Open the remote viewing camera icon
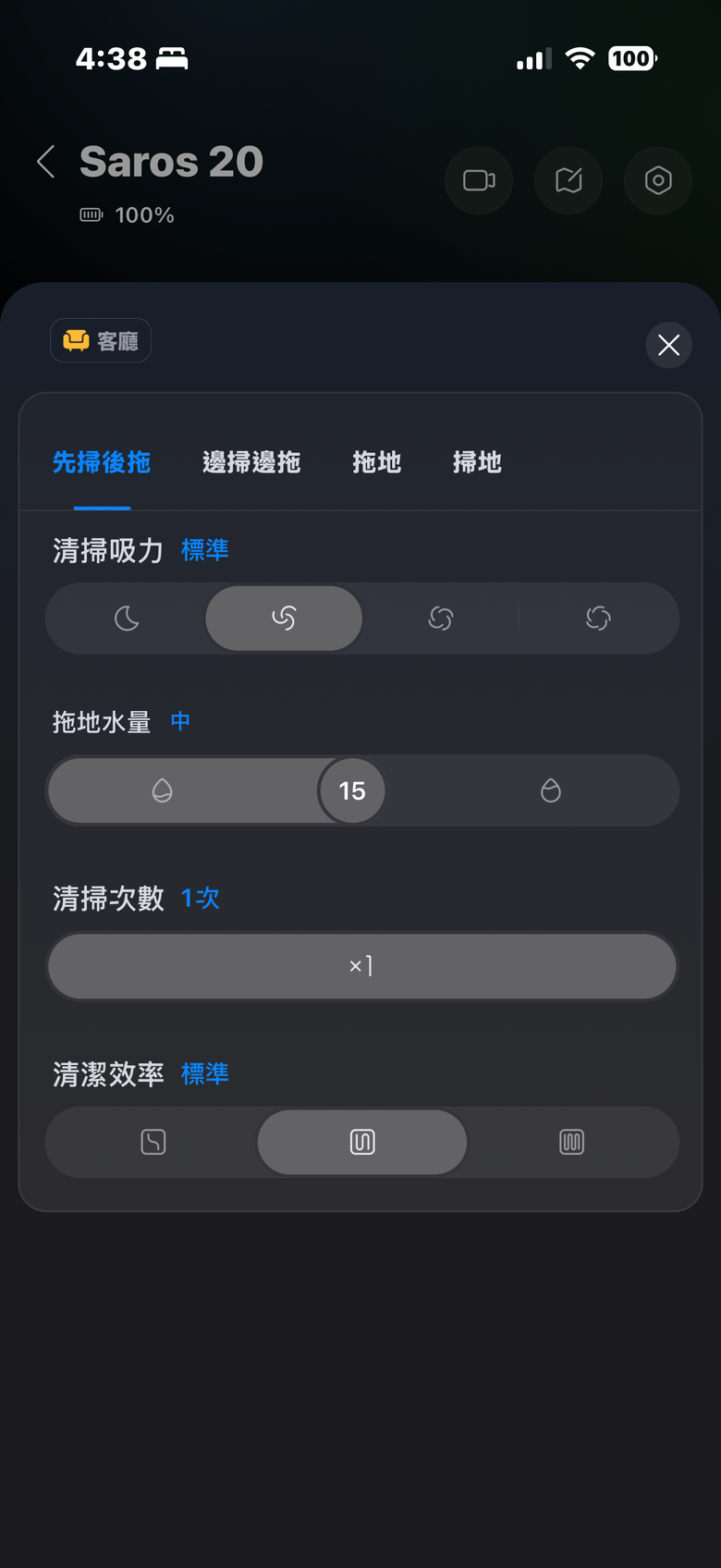 coord(479,180)
